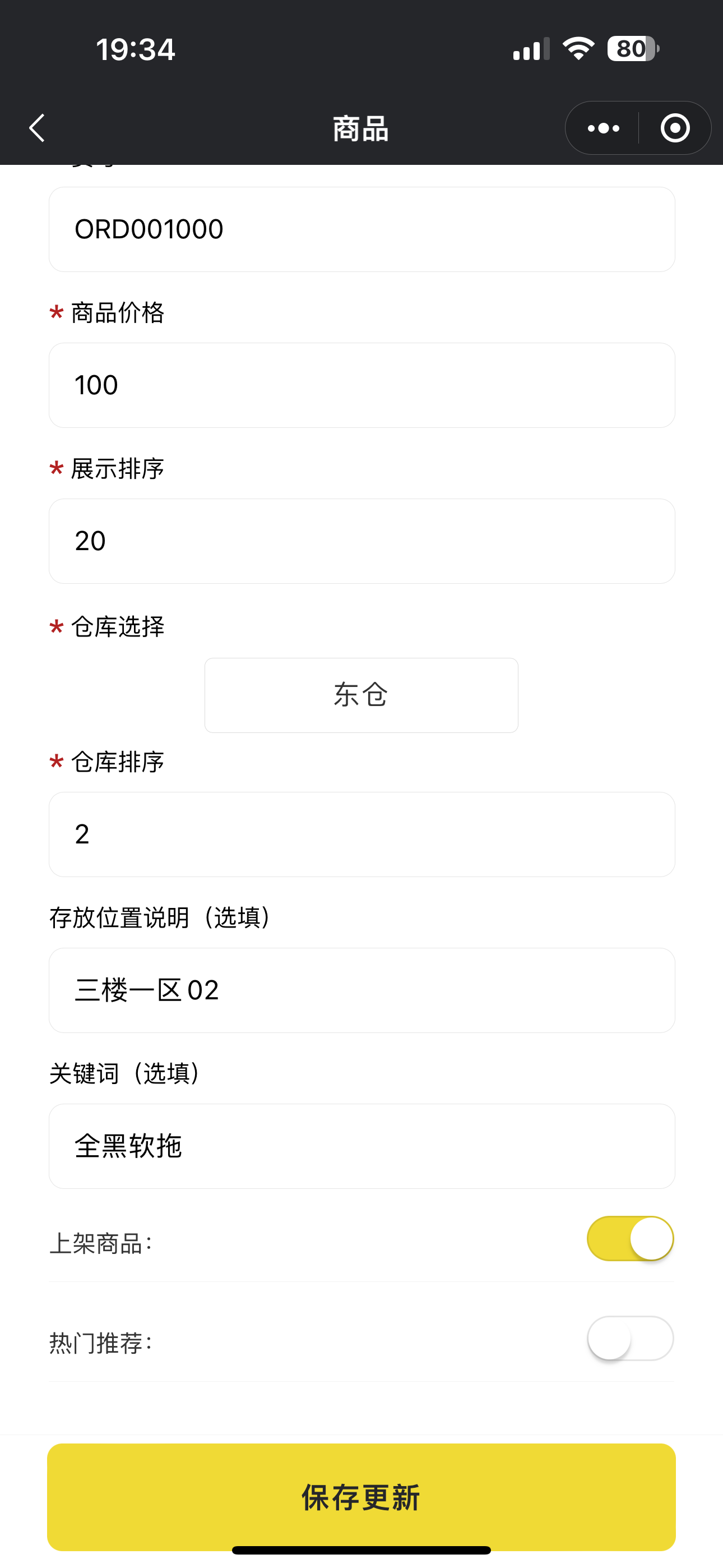The image size is (723, 1568).
Task: Go back using the top-left arrow
Action: tap(38, 128)
